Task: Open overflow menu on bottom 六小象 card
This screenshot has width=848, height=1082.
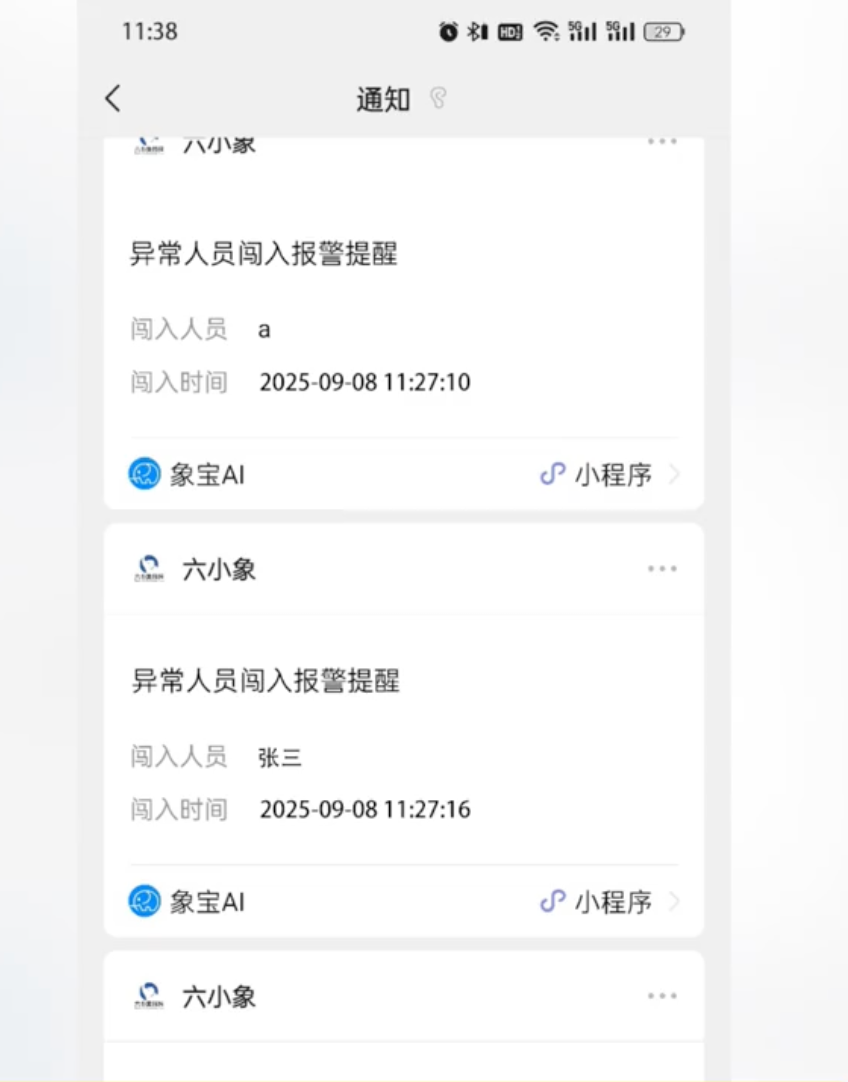Action: tap(661, 996)
